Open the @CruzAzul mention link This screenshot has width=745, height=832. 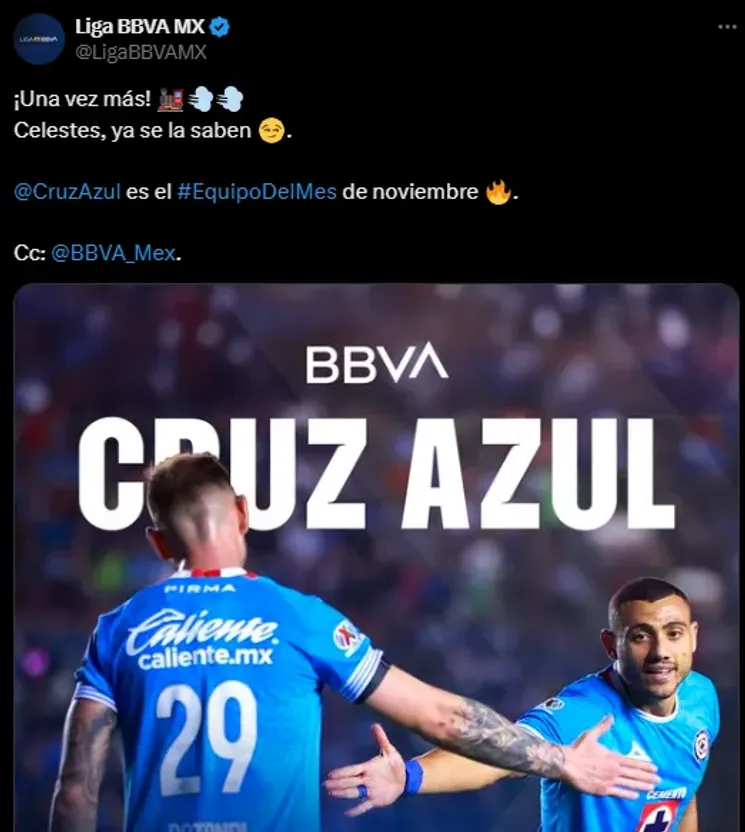[x=67, y=192]
